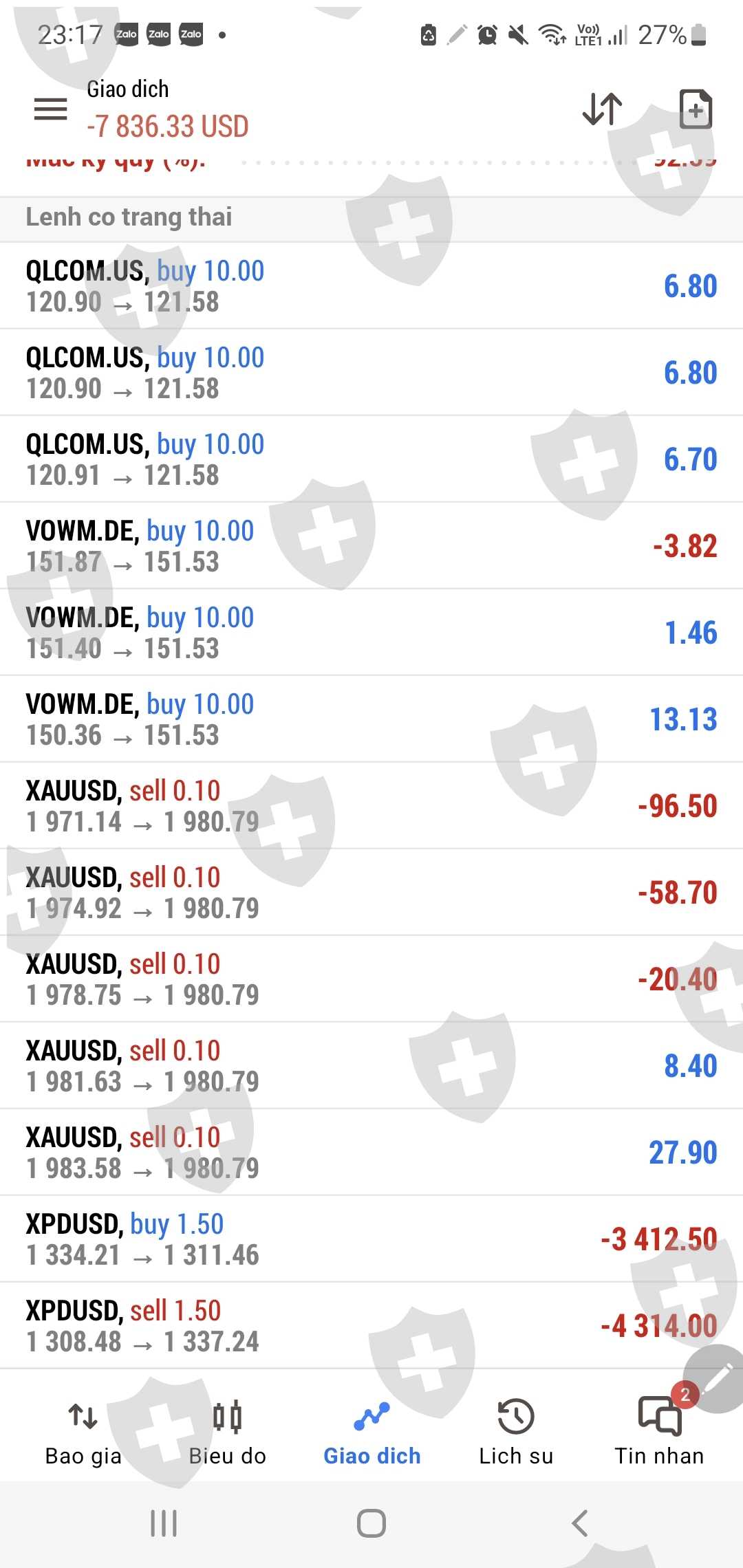743x1568 pixels.
Task: Select the XAUUSD sell position at 1 983.58
Action: [371, 1153]
